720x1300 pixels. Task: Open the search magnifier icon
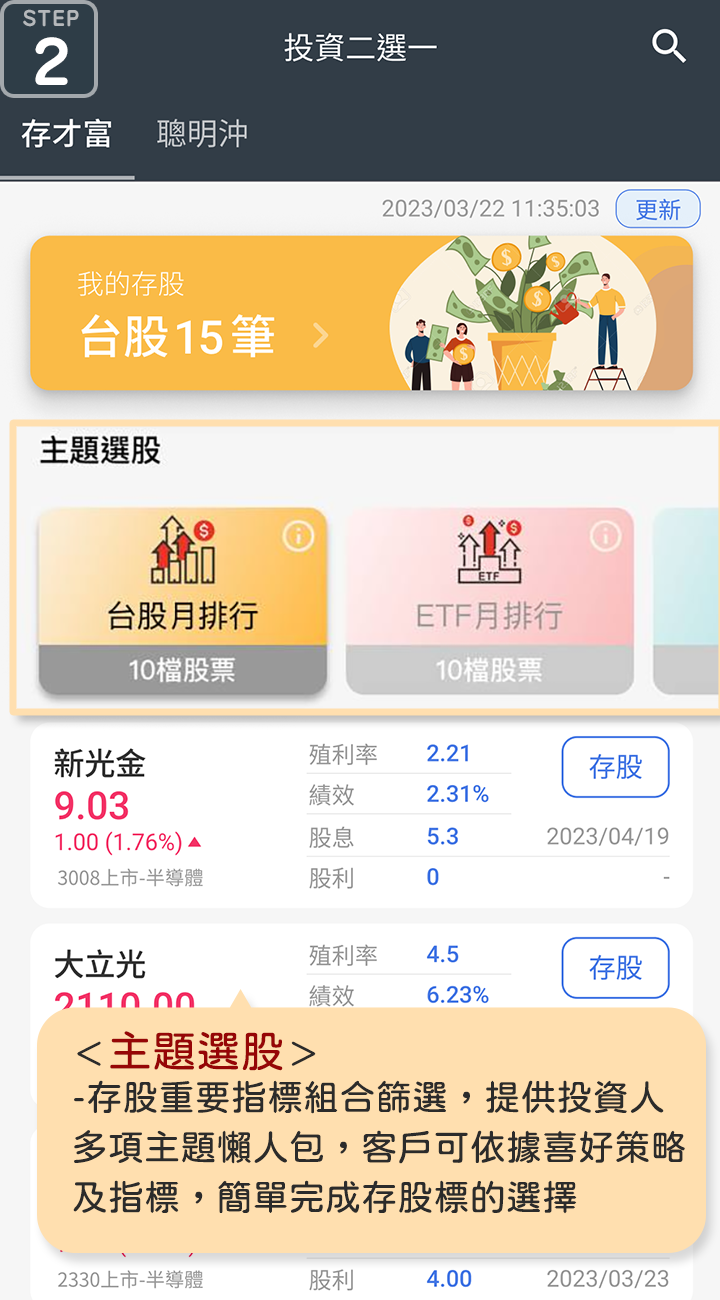click(668, 46)
